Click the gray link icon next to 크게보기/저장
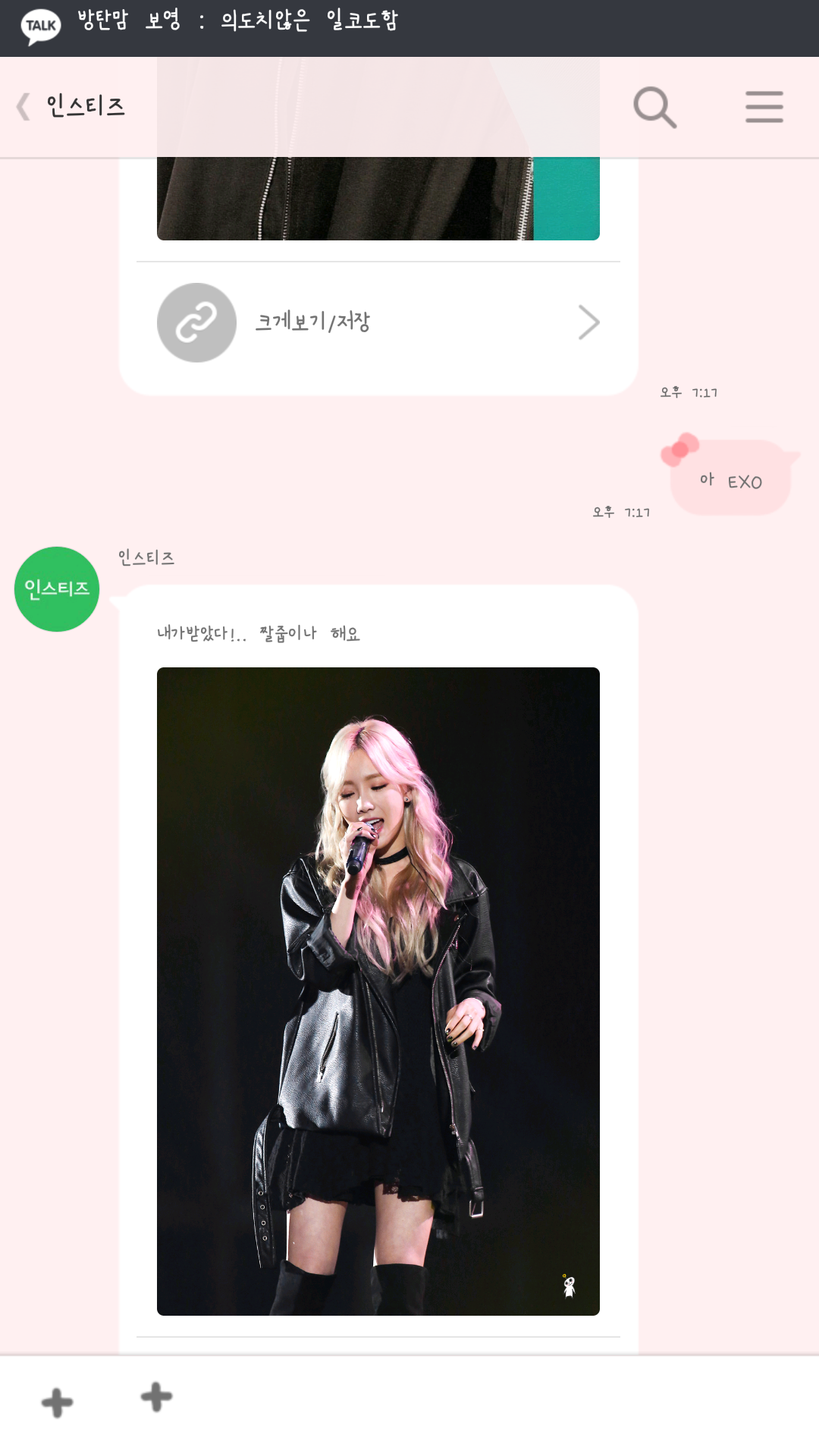The width and height of the screenshot is (819, 1456). coord(195,322)
